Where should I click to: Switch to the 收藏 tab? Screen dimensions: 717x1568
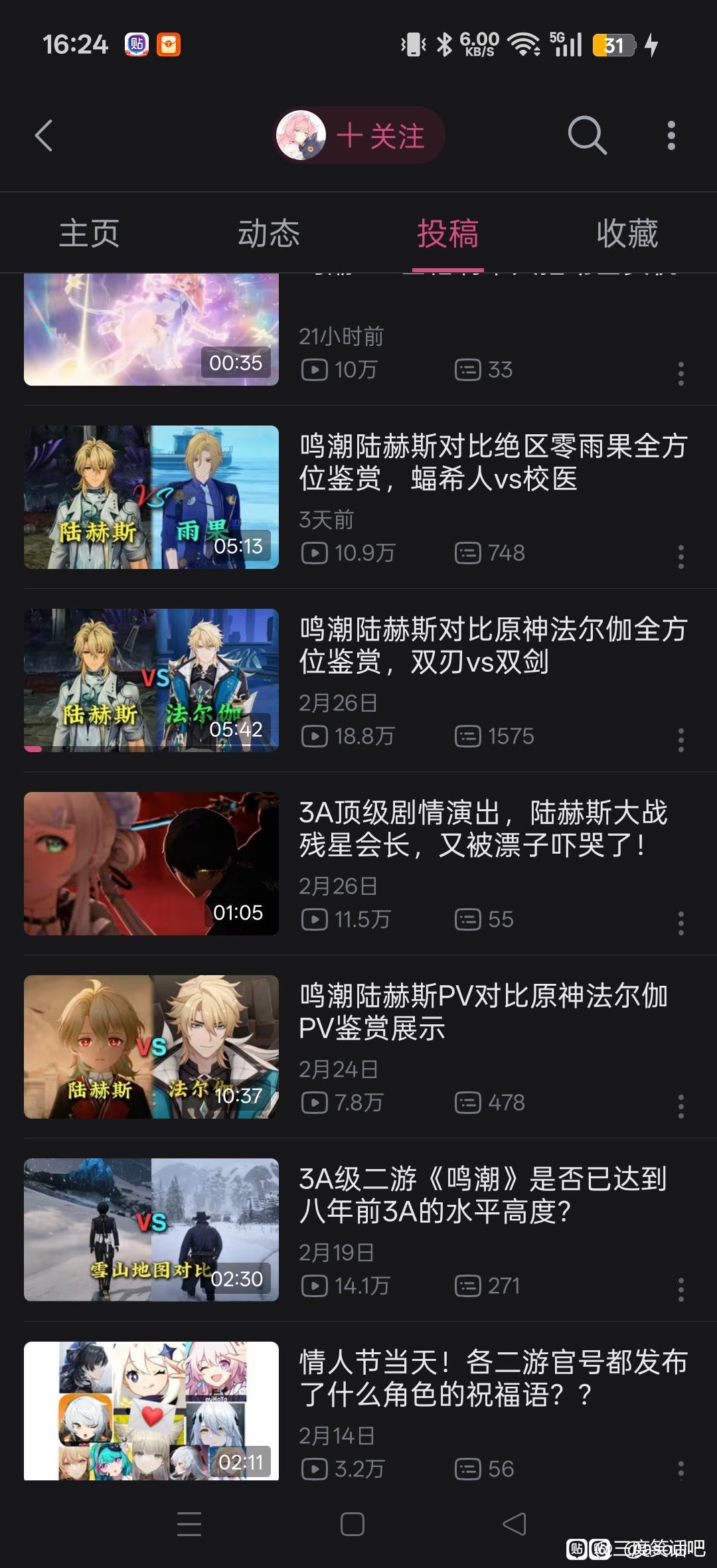627,234
